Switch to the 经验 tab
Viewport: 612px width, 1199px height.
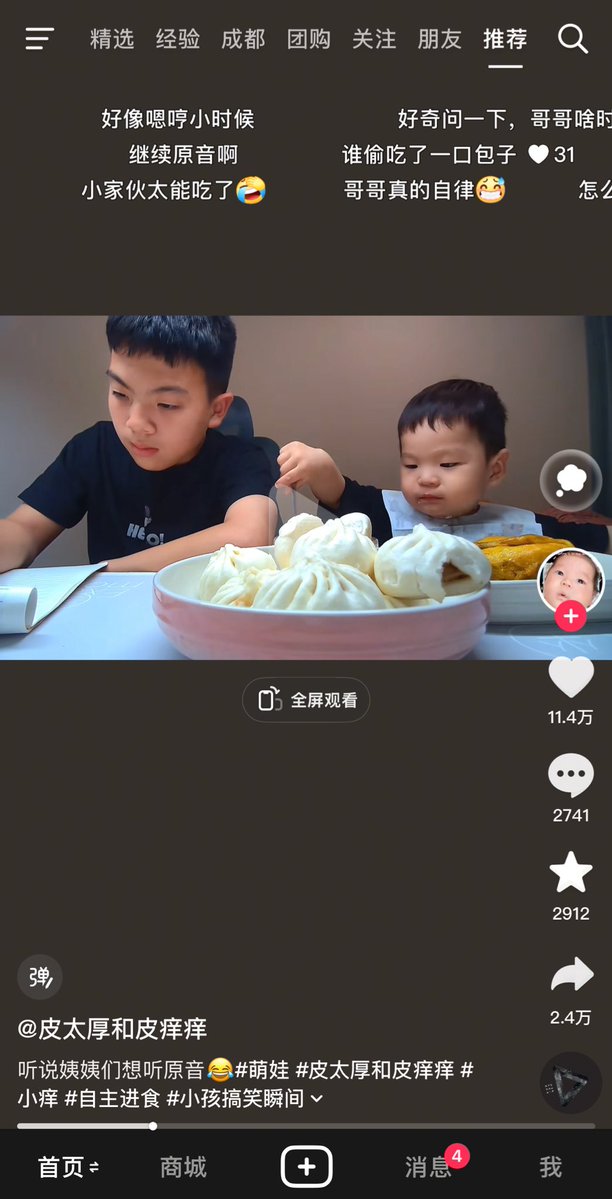point(177,39)
